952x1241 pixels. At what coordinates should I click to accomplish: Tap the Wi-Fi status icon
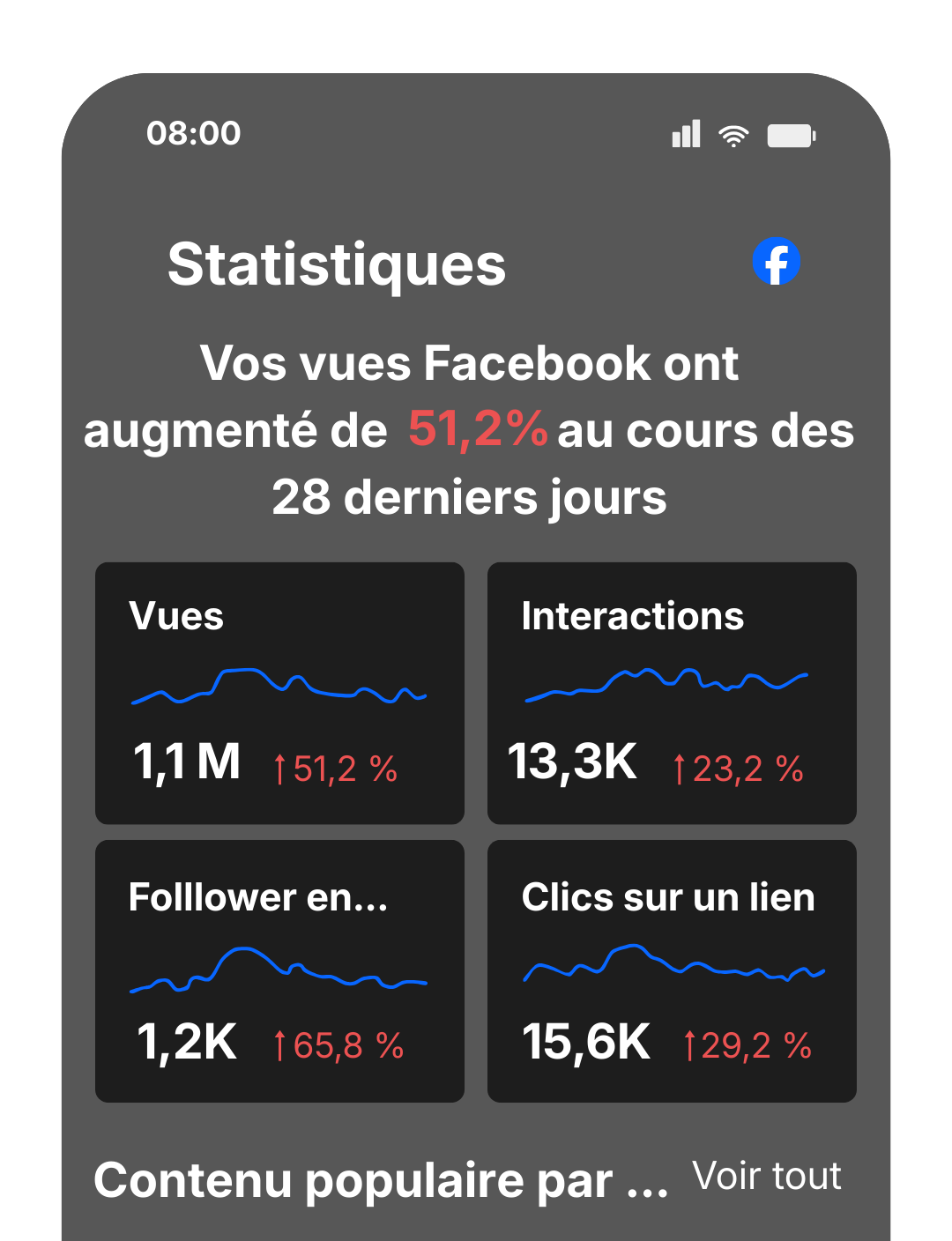(x=734, y=133)
